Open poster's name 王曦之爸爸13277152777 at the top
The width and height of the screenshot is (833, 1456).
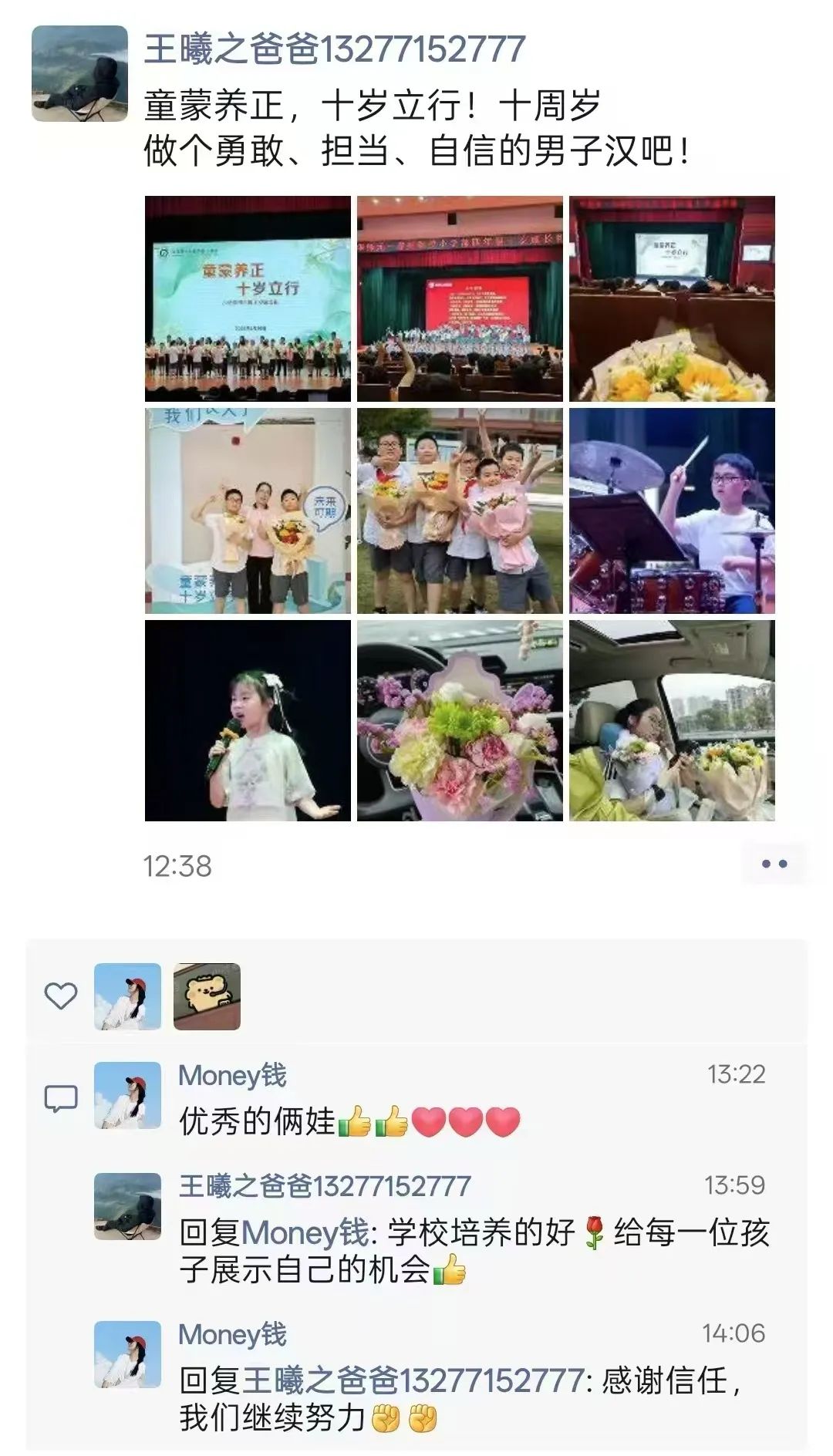[335, 51]
